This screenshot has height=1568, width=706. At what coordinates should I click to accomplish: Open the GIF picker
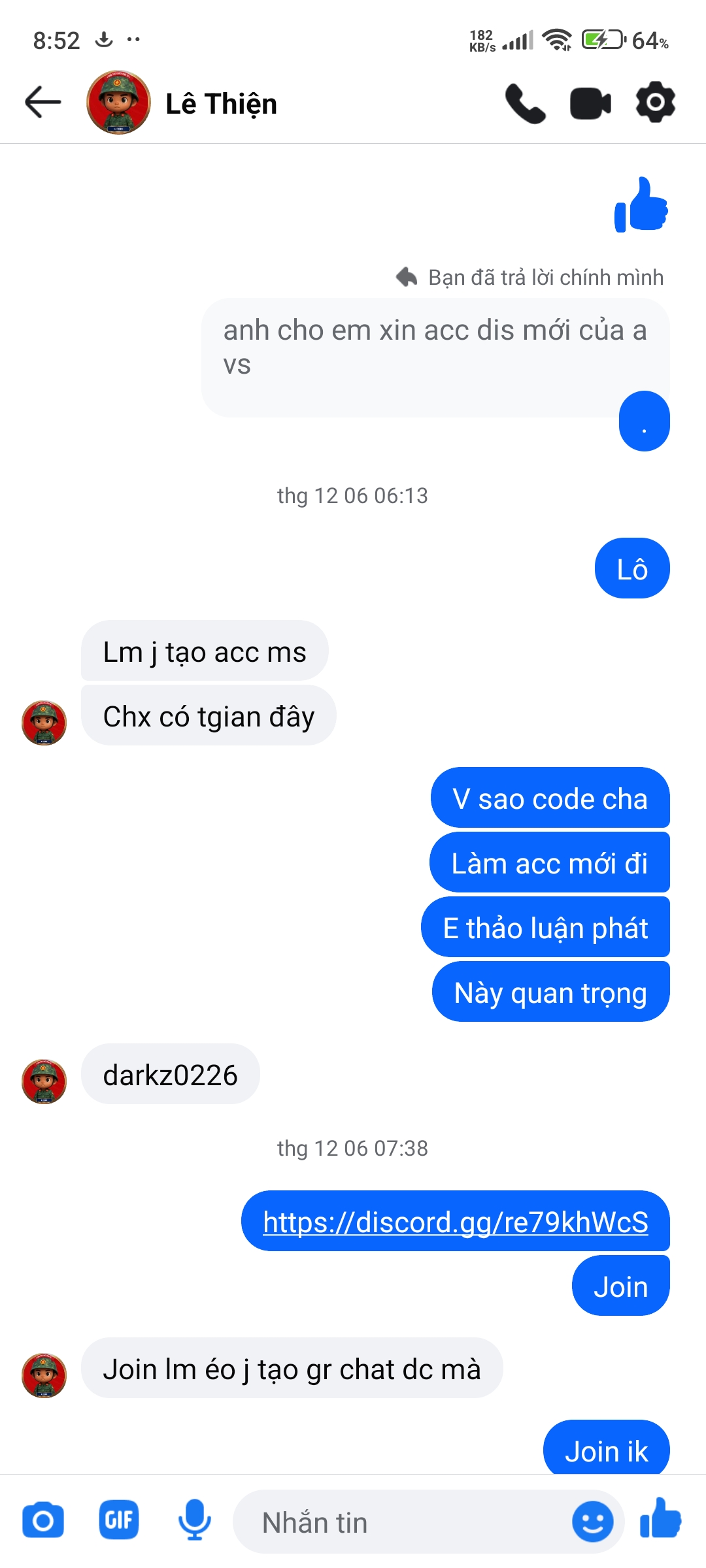(x=118, y=1520)
